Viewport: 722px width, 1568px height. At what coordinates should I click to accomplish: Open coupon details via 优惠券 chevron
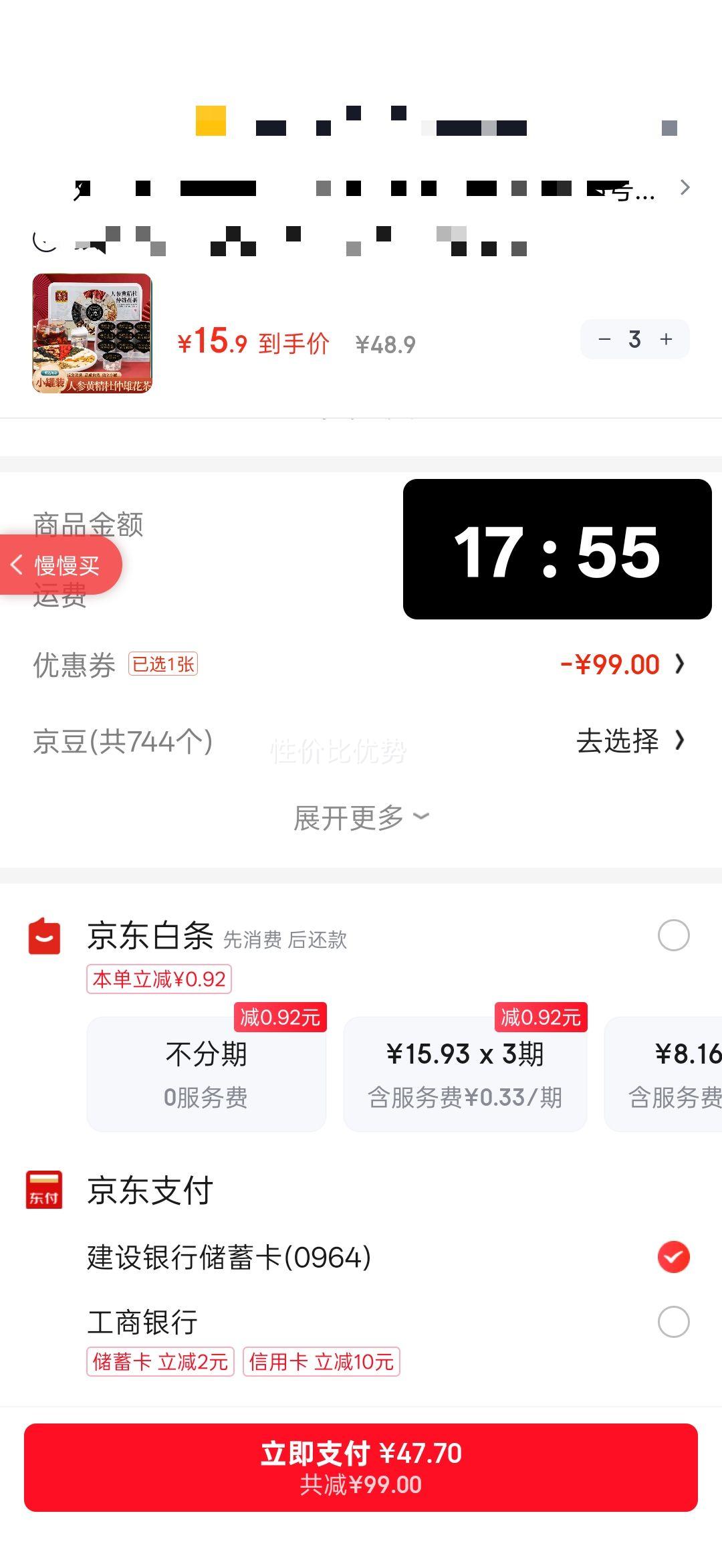[681, 663]
